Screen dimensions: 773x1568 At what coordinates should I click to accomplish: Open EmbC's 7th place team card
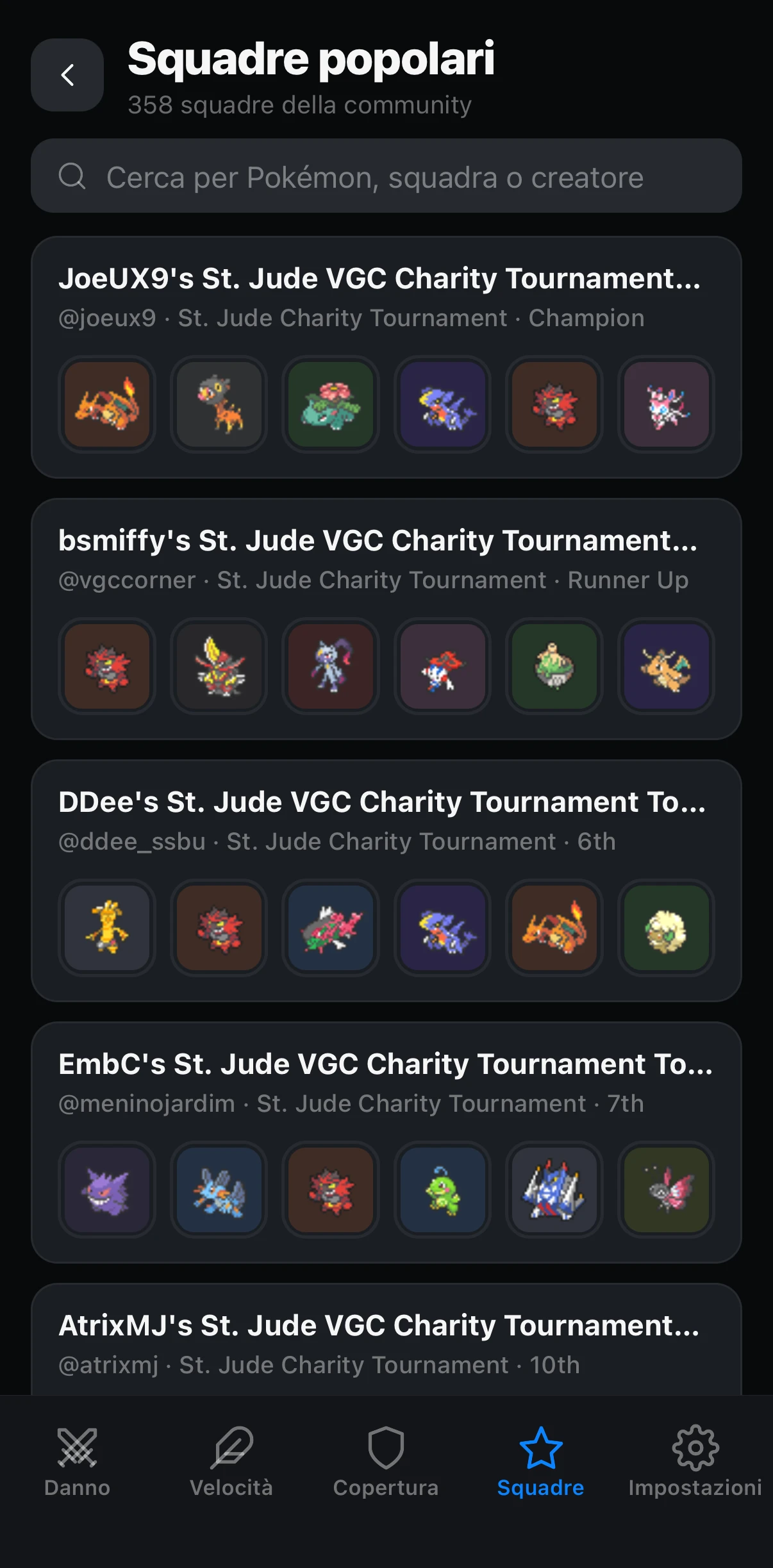(386, 1143)
